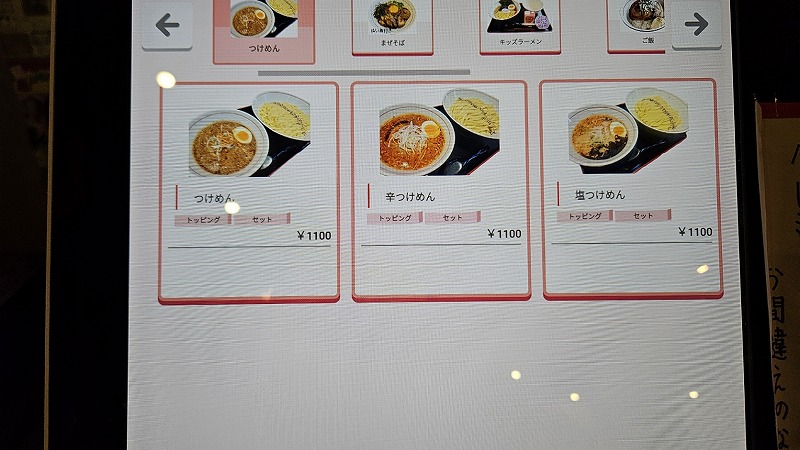This screenshot has width=800, height=450.
Task: Tap the right arrow to show more categories
Action: 697,25
